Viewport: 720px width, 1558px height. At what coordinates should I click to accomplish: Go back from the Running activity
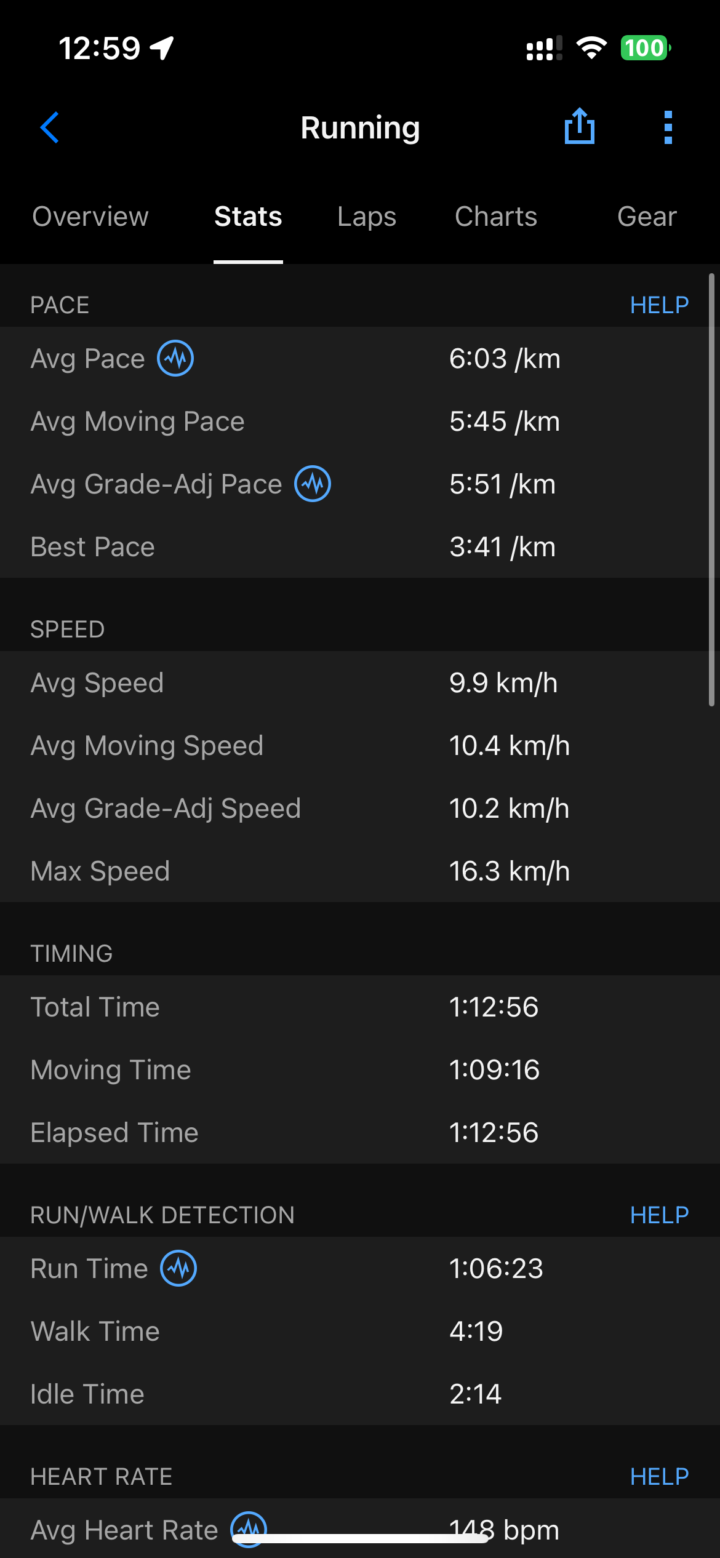pos(50,128)
